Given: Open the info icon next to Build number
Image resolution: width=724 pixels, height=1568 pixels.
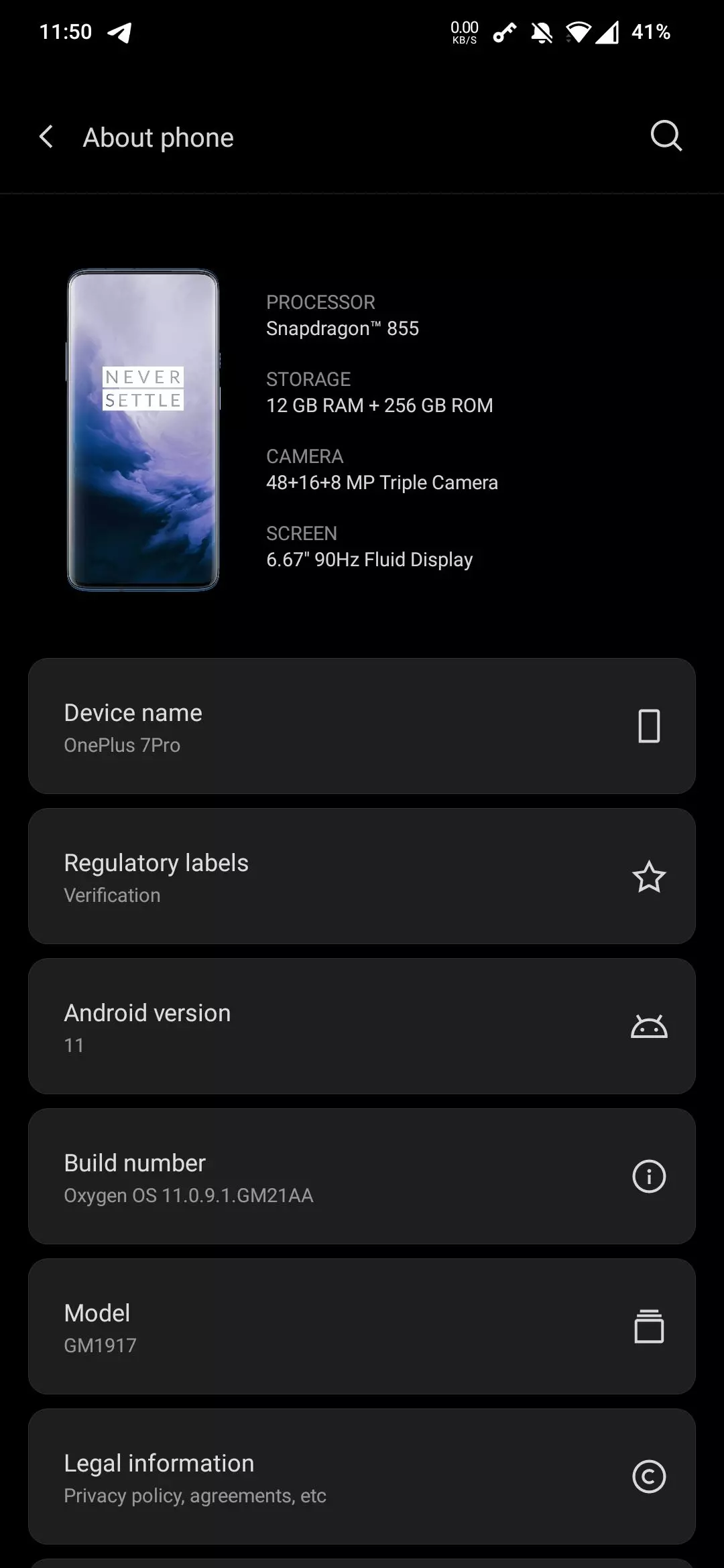Looking at the screenshot, I should point(648,1176).
